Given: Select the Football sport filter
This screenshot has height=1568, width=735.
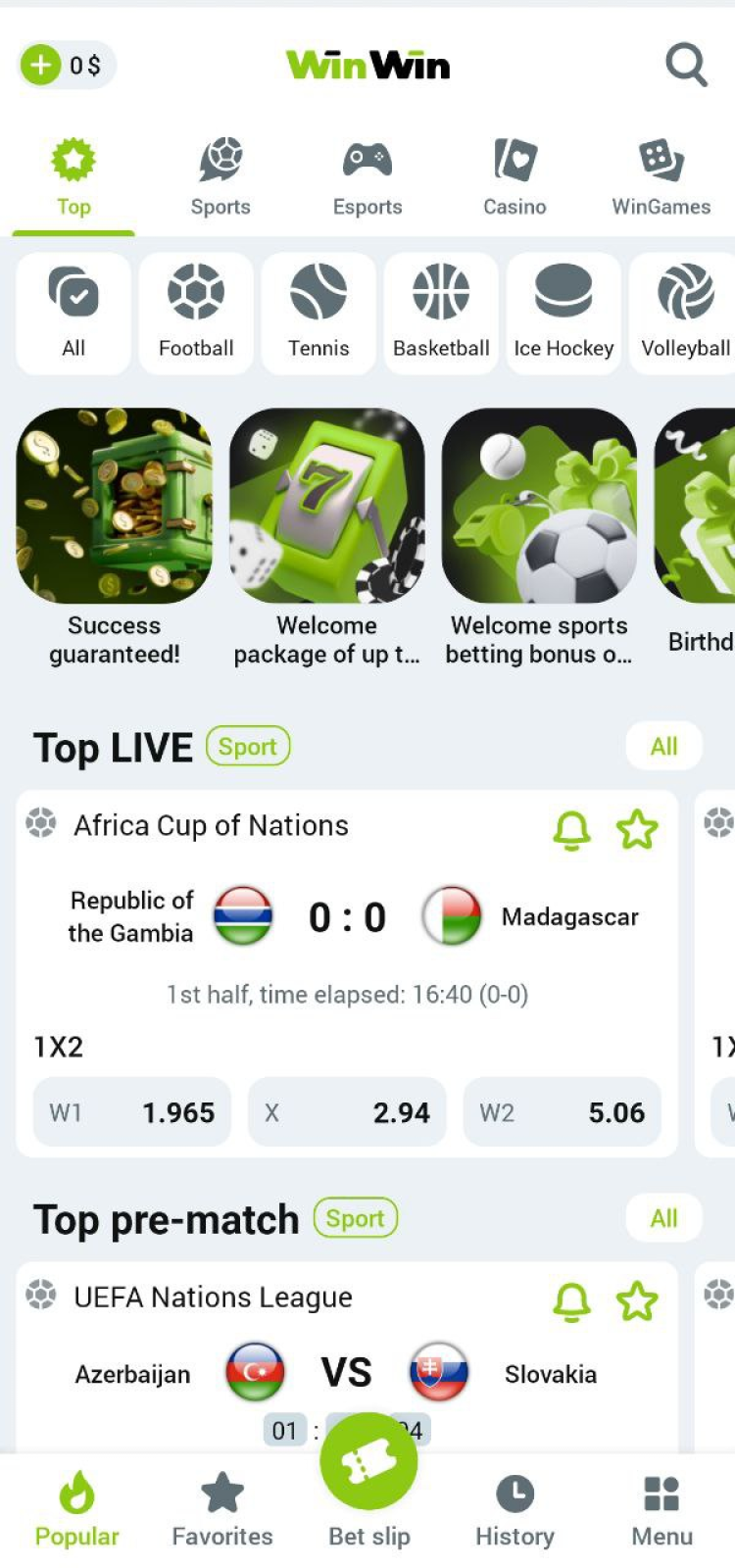Looking at the screenshot, I should click(196, 313).
